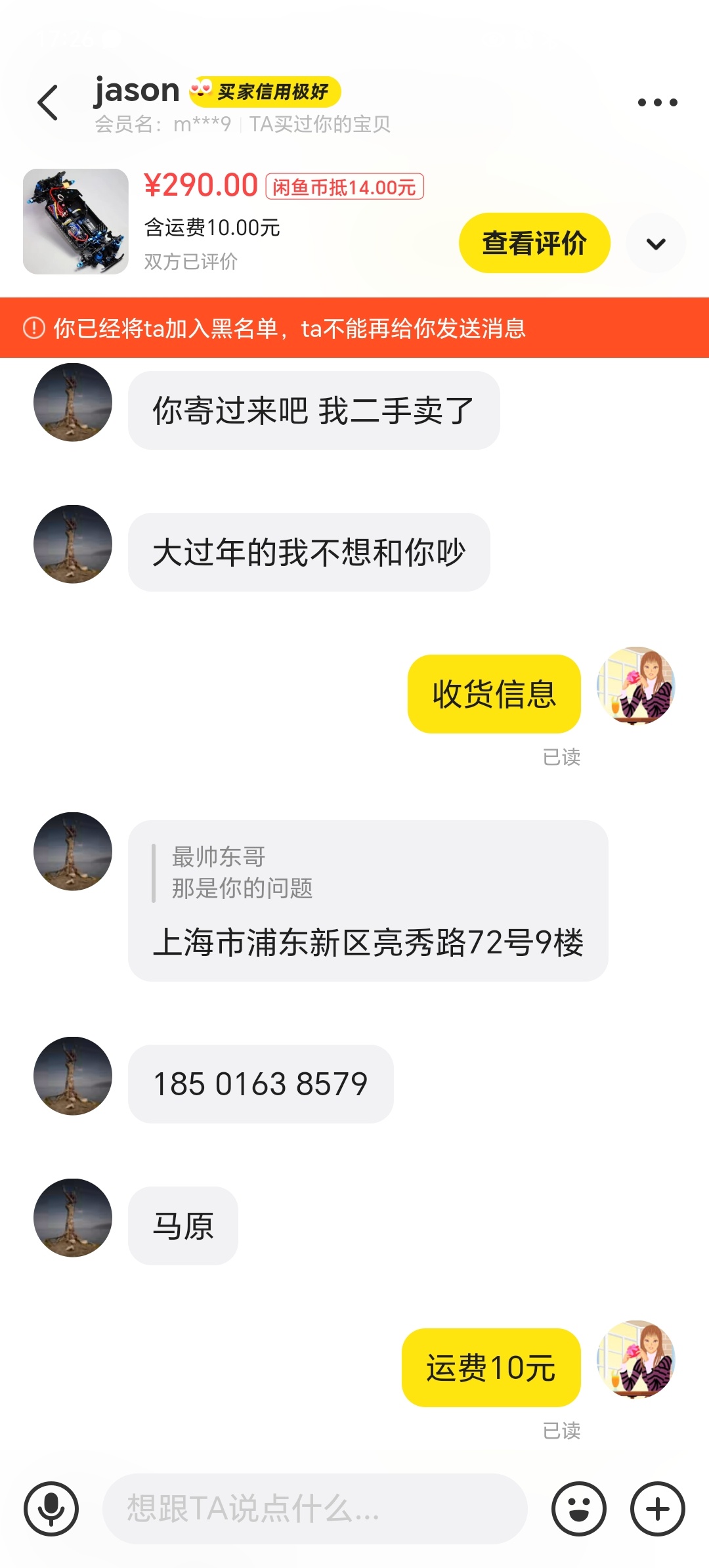Focus the 想跟TA说点什么 message field
709x1568 pixels.
(x=315, y=1508)
